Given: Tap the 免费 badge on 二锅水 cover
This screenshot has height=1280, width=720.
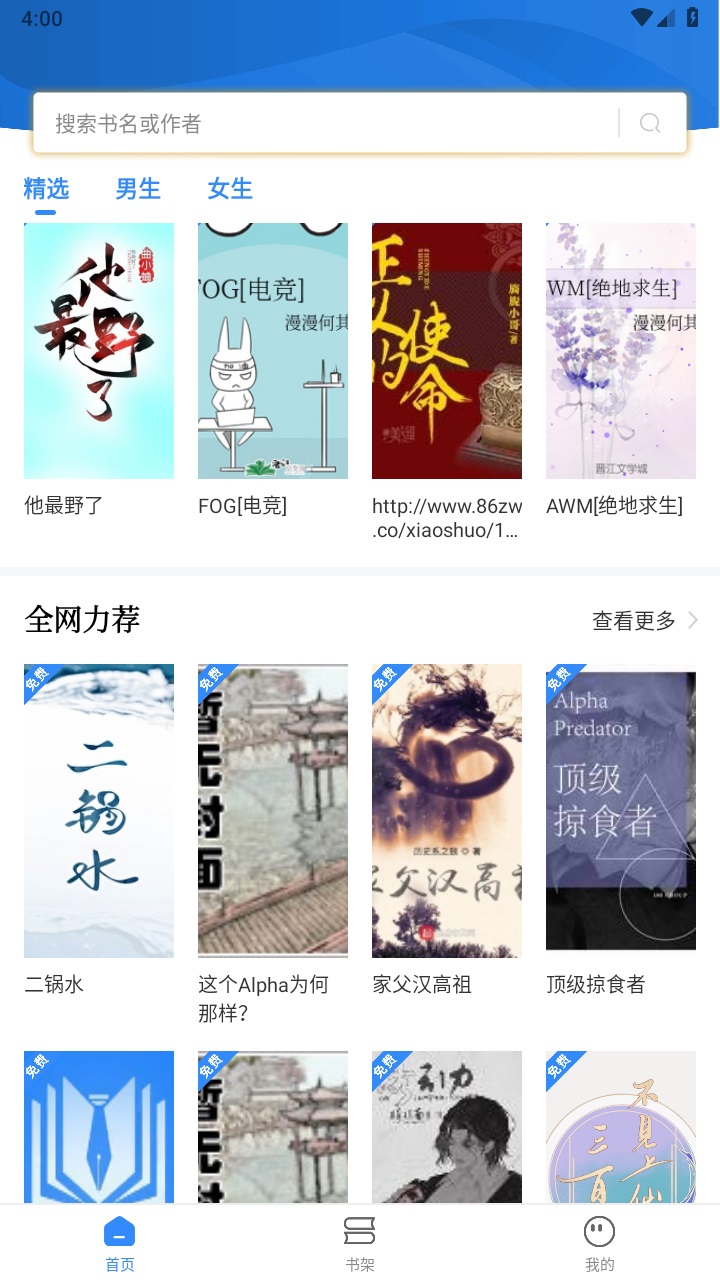Looking at the screenshot, I should [x=37, y=679].
